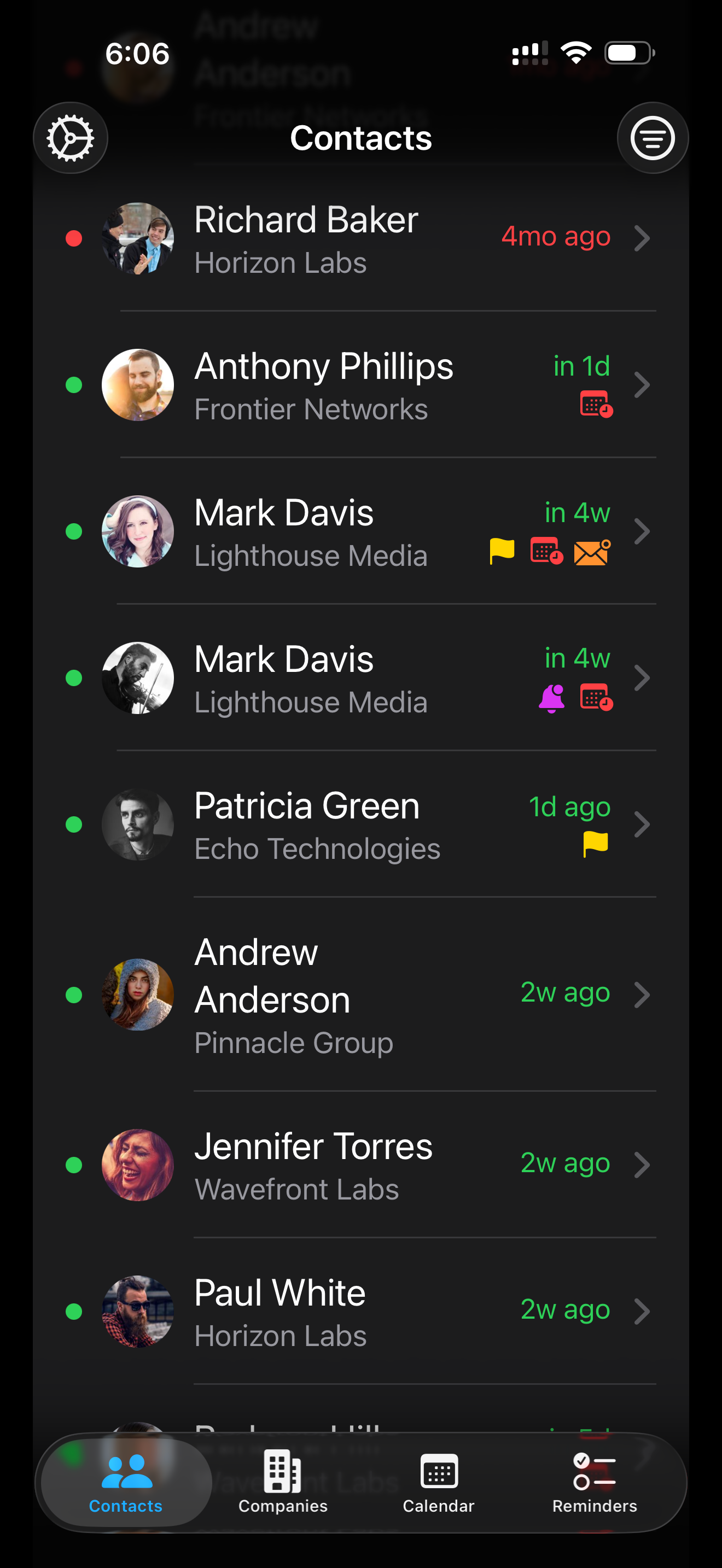
Task: Open the orange email icon on Mark Davis row
Action: click(591, 553)
